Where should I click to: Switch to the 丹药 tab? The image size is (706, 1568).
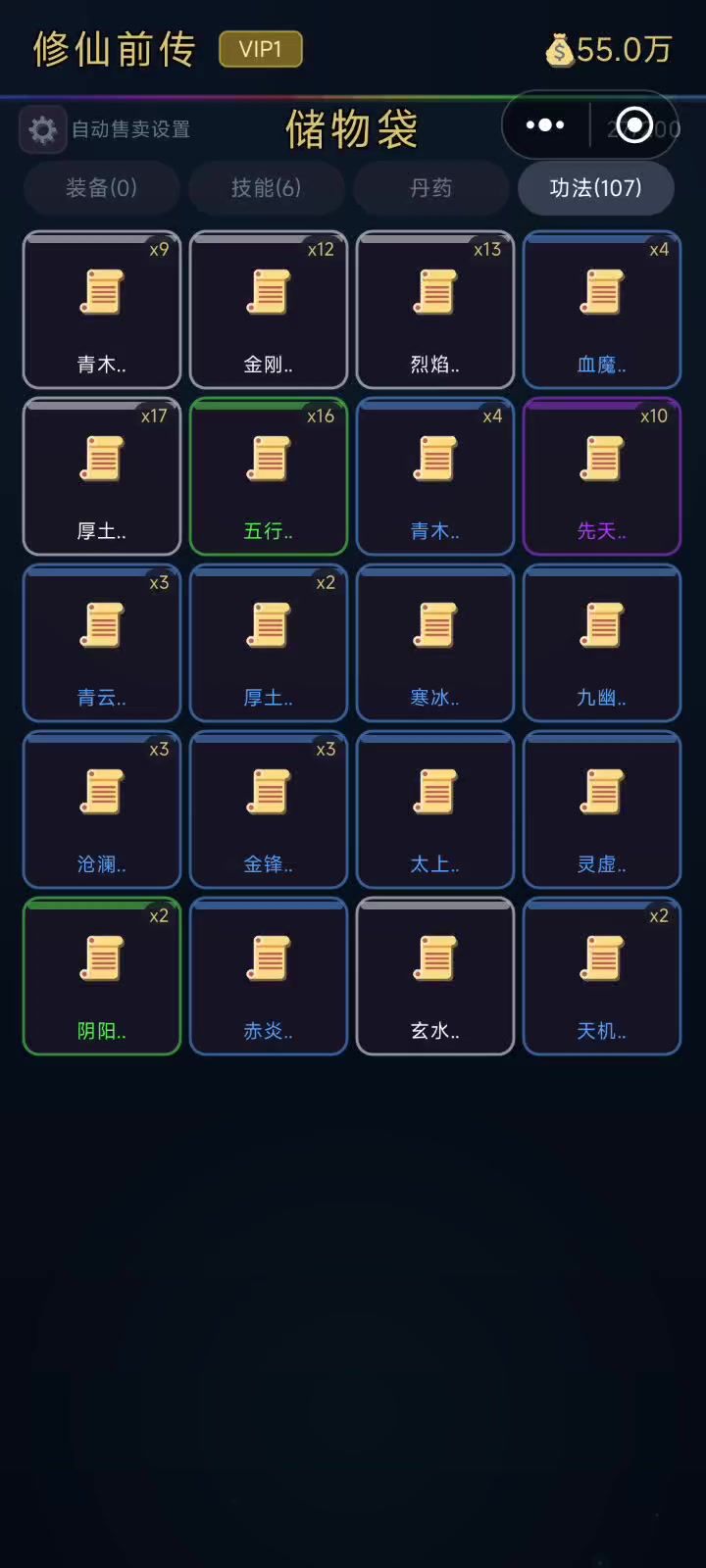[x=430, y=188]
